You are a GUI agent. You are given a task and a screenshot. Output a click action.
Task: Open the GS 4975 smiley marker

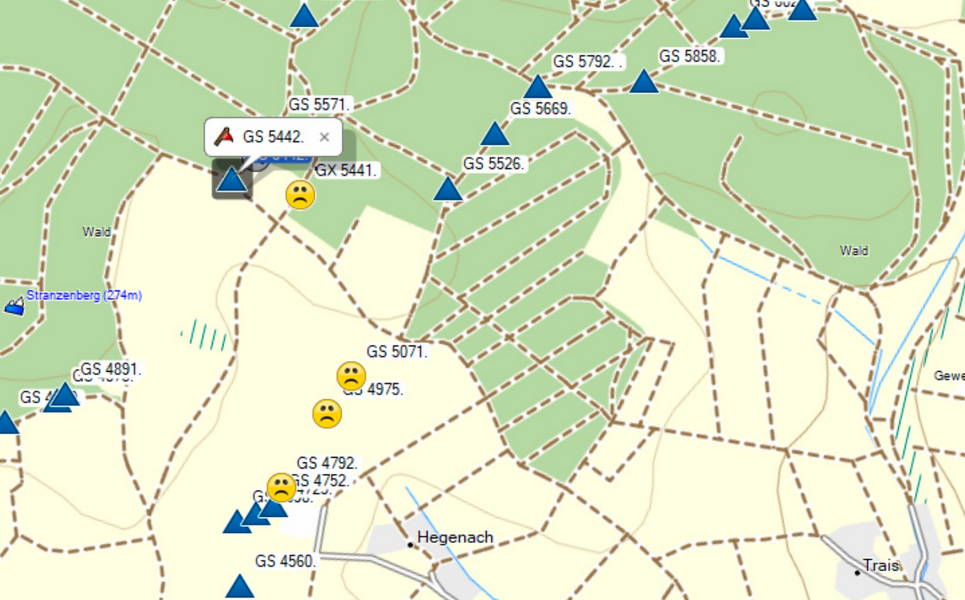pyautogui.click(x=327, y=413)
